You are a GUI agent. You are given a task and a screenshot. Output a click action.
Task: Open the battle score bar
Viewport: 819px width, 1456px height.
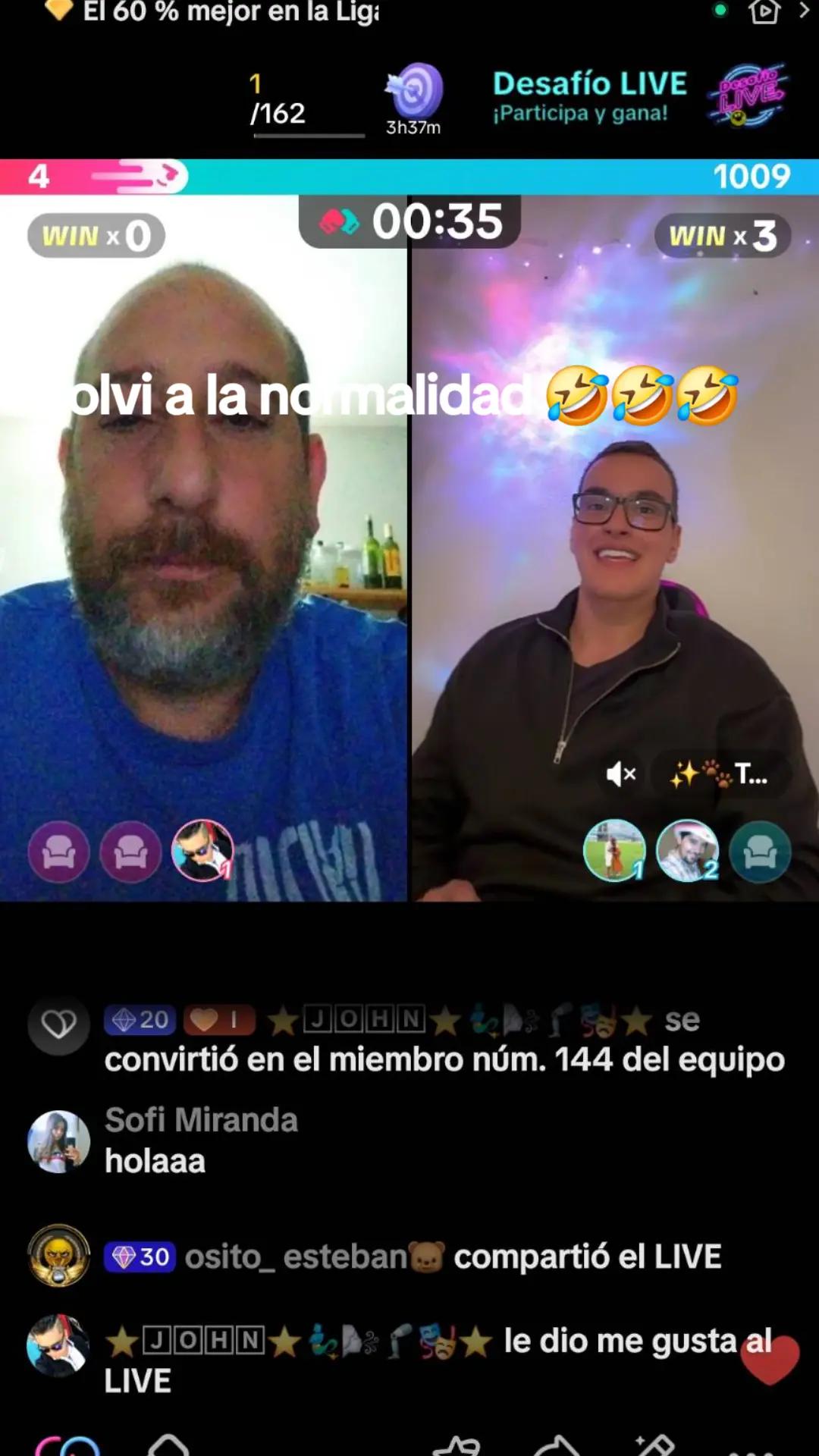409,176
